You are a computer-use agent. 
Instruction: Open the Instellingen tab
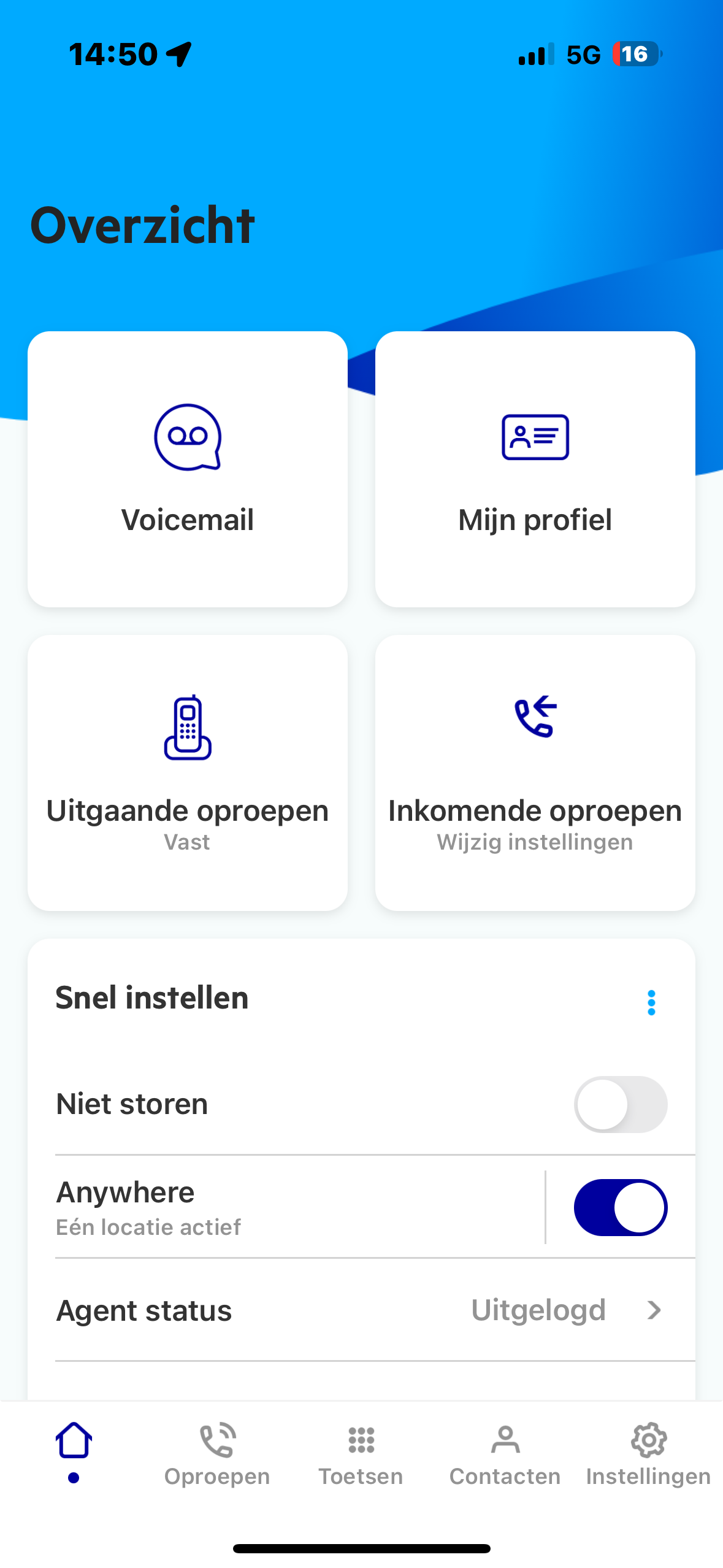649,1455
